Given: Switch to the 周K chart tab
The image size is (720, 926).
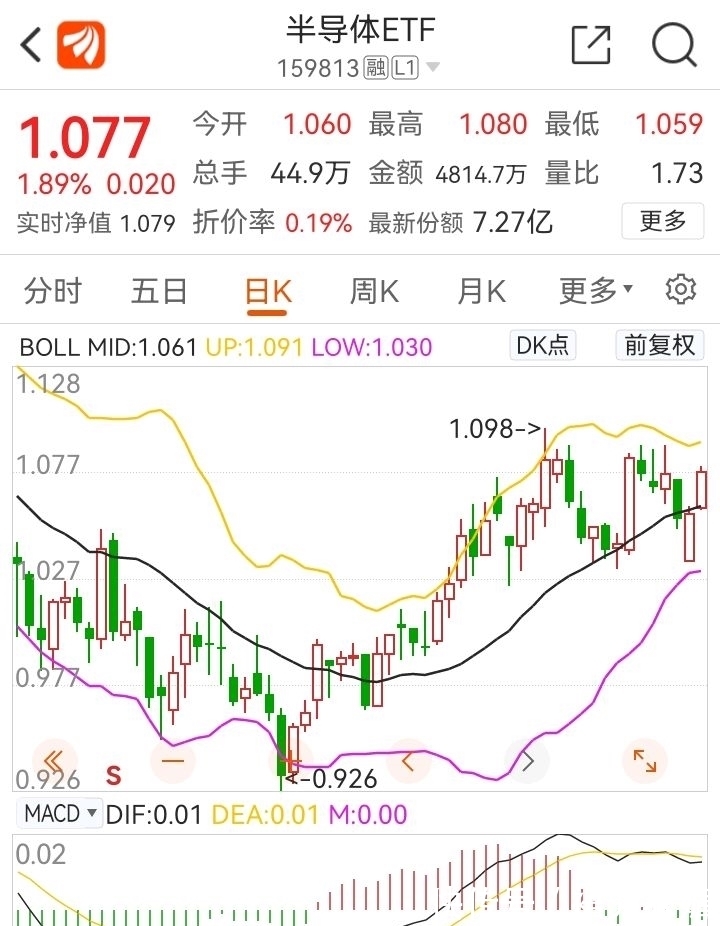Looking at the screenshot, I should (374, 291).
